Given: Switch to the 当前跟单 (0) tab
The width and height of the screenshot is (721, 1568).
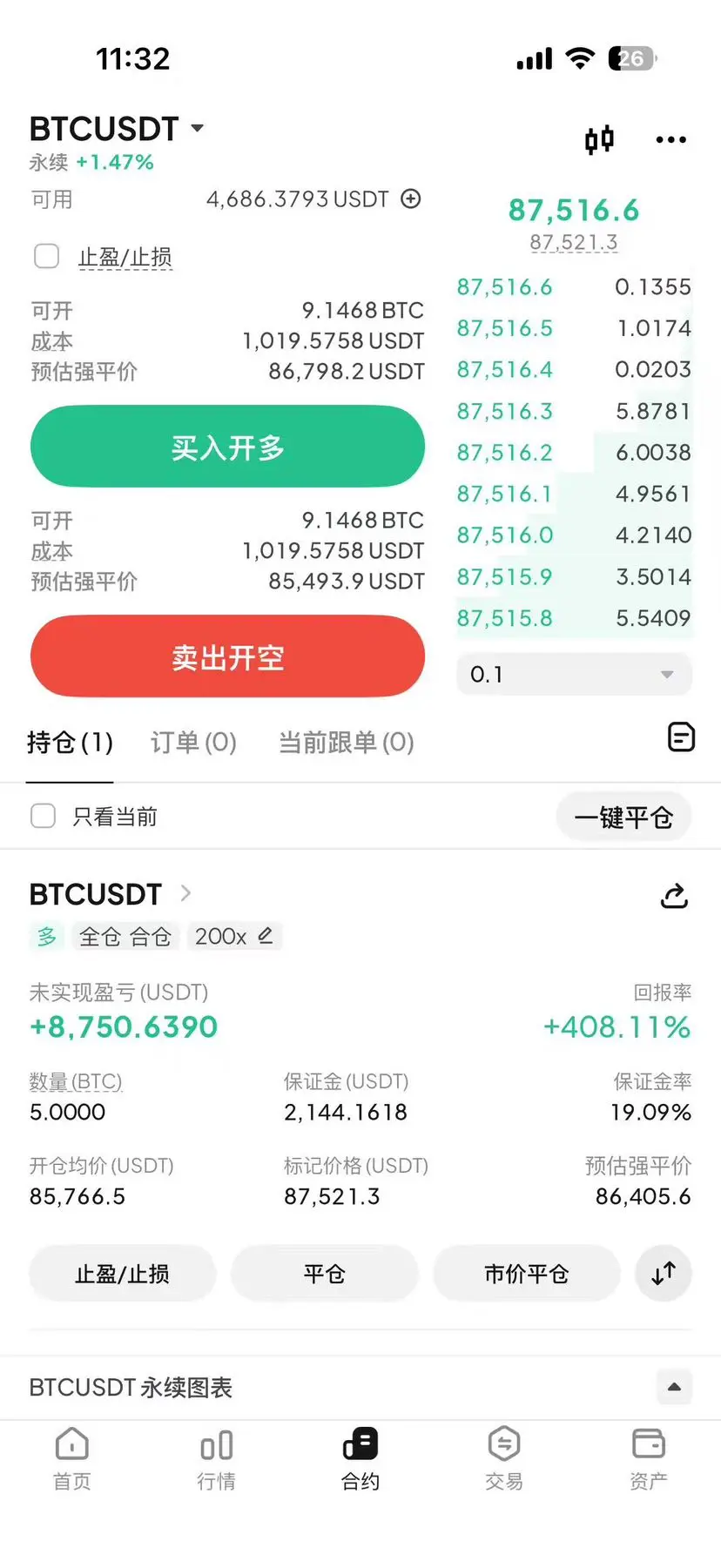Looking at the screenshot, I should click(x=346, y=742).
